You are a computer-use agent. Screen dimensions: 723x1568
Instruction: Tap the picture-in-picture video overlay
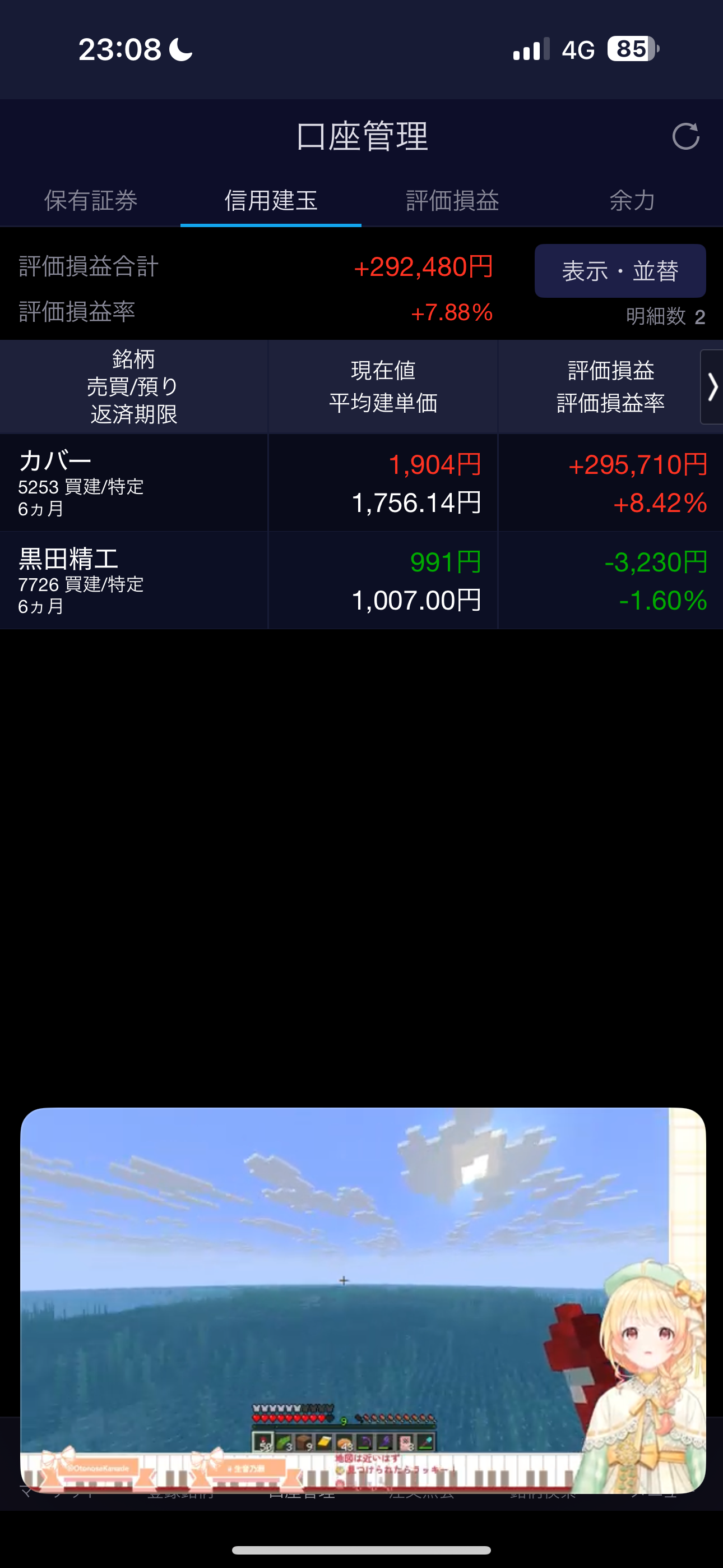pos(363,1299)
